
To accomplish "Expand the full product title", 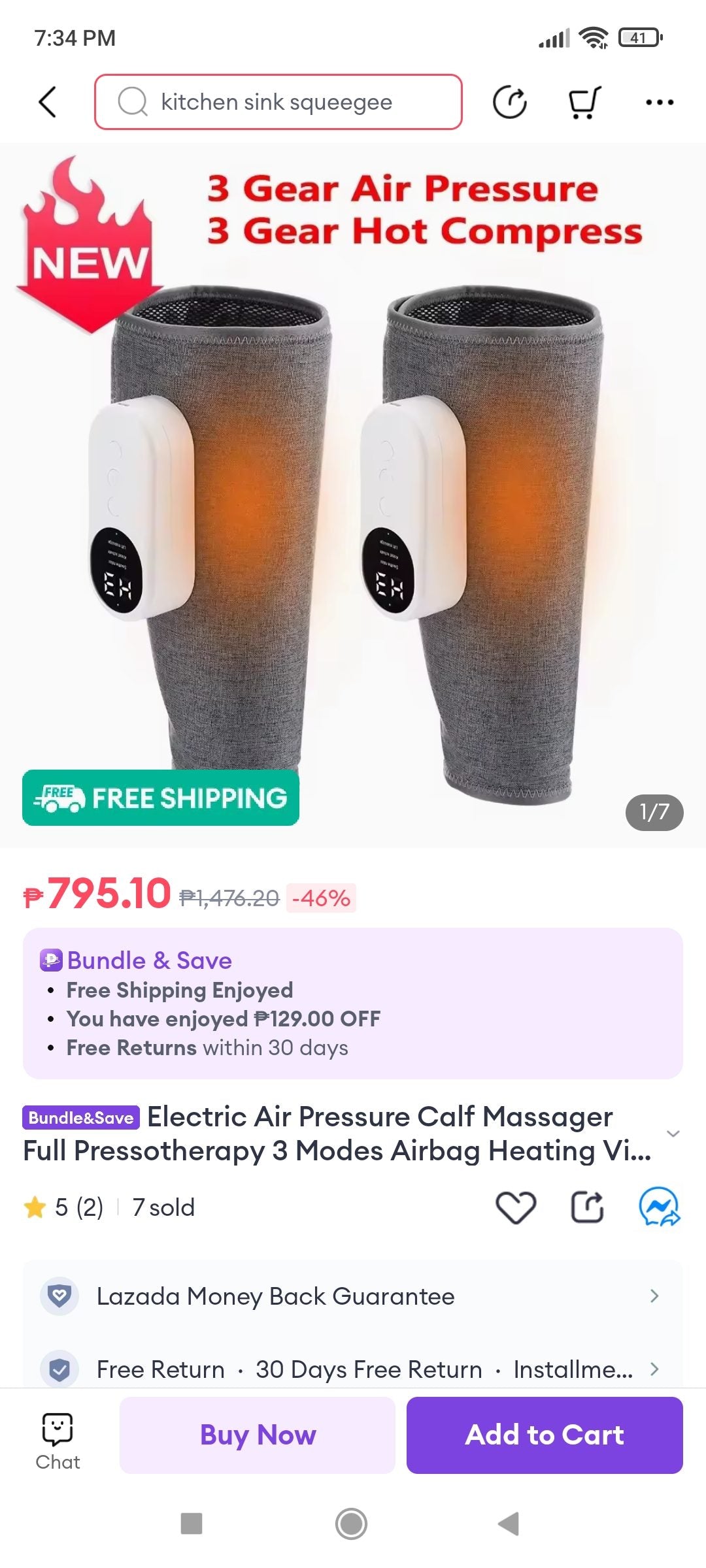I will coord(673,1134).
